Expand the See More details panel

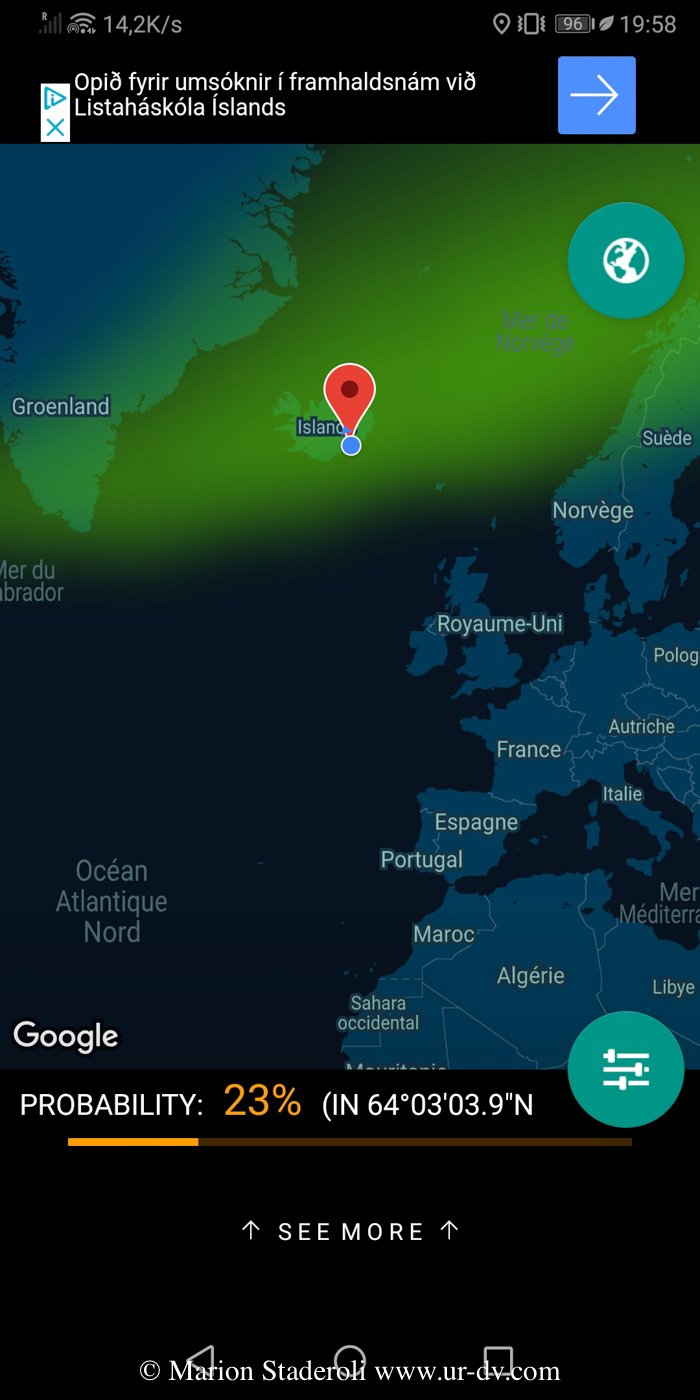[x=350, y=1231]
